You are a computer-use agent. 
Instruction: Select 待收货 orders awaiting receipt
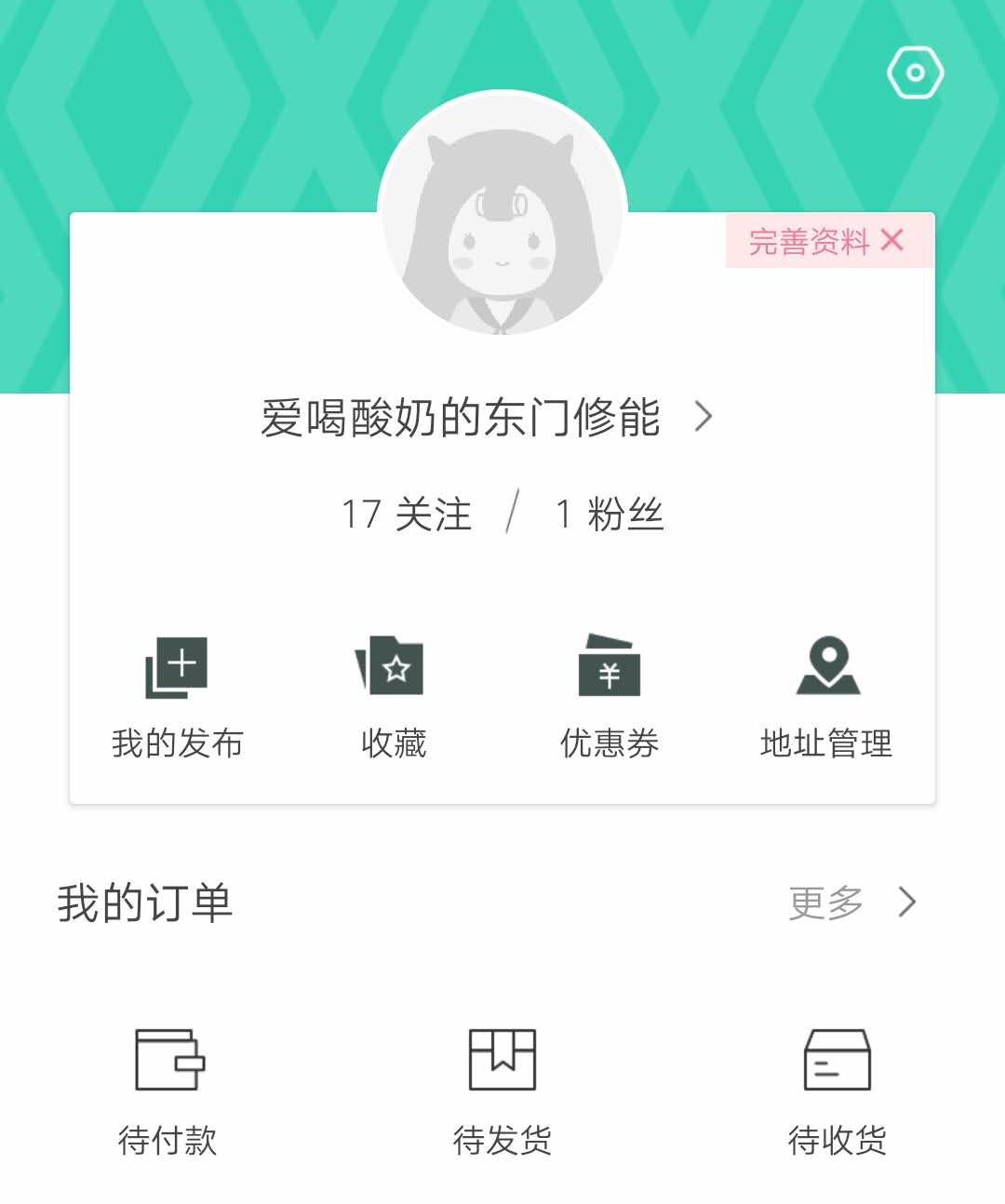(x=837, y=1090)
